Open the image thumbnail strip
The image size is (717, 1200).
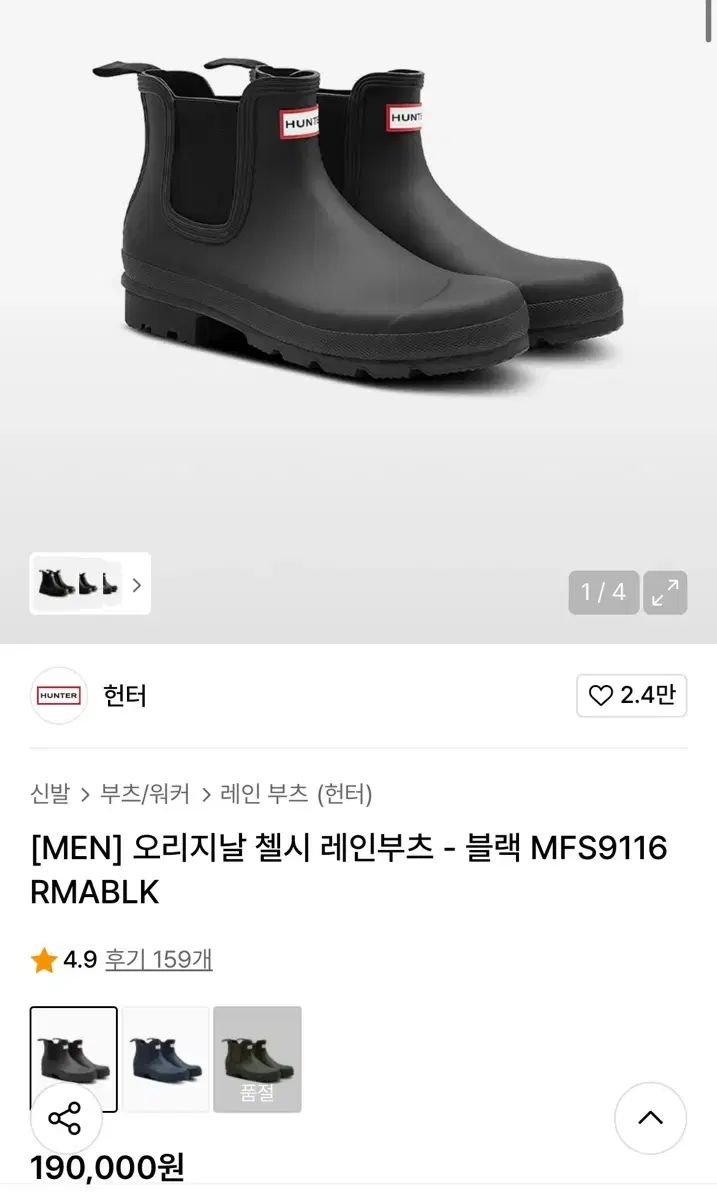point(90,584)
